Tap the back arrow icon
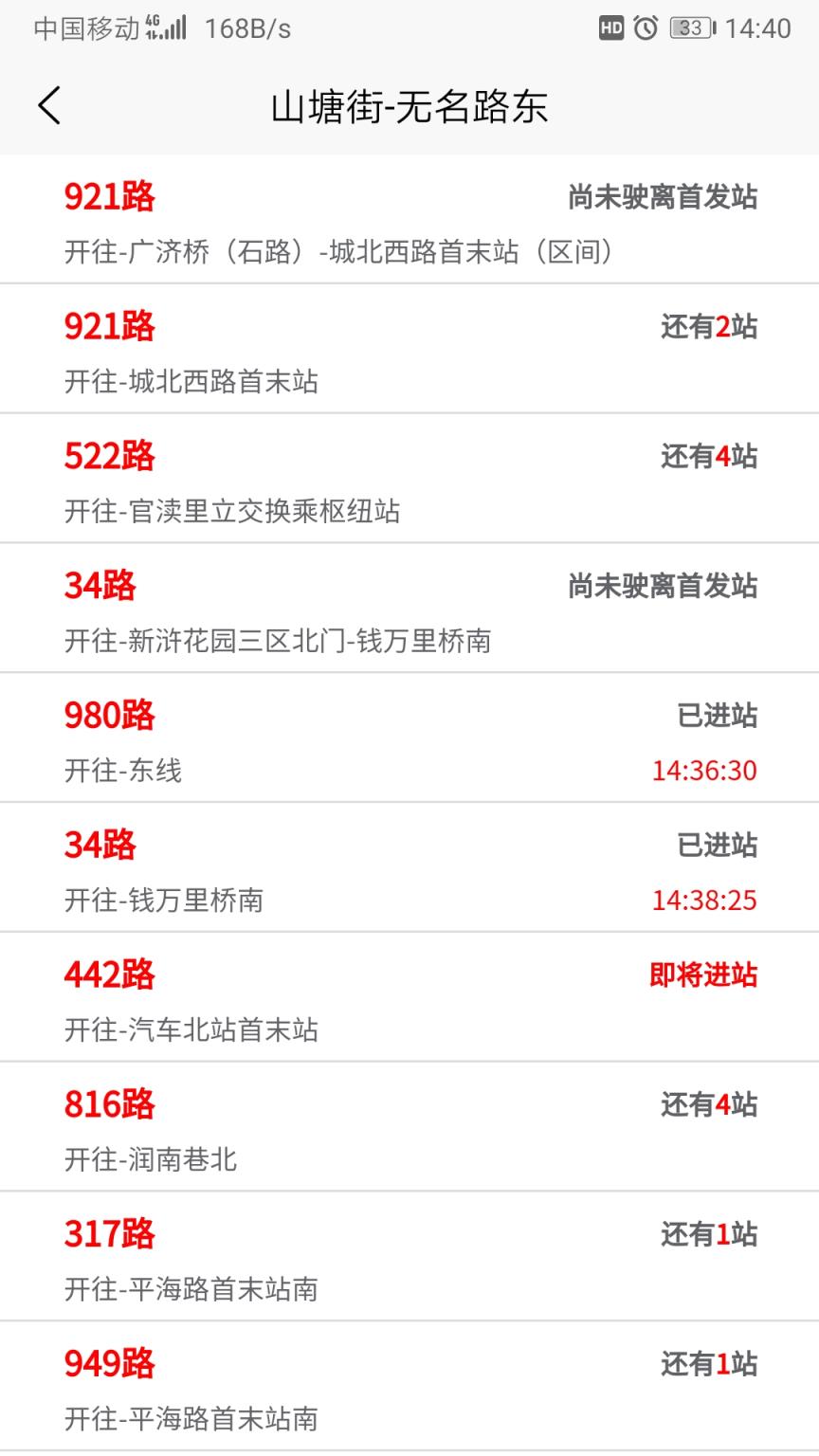The width and height of the screenshot is (819, 1456). pos(49,106)
